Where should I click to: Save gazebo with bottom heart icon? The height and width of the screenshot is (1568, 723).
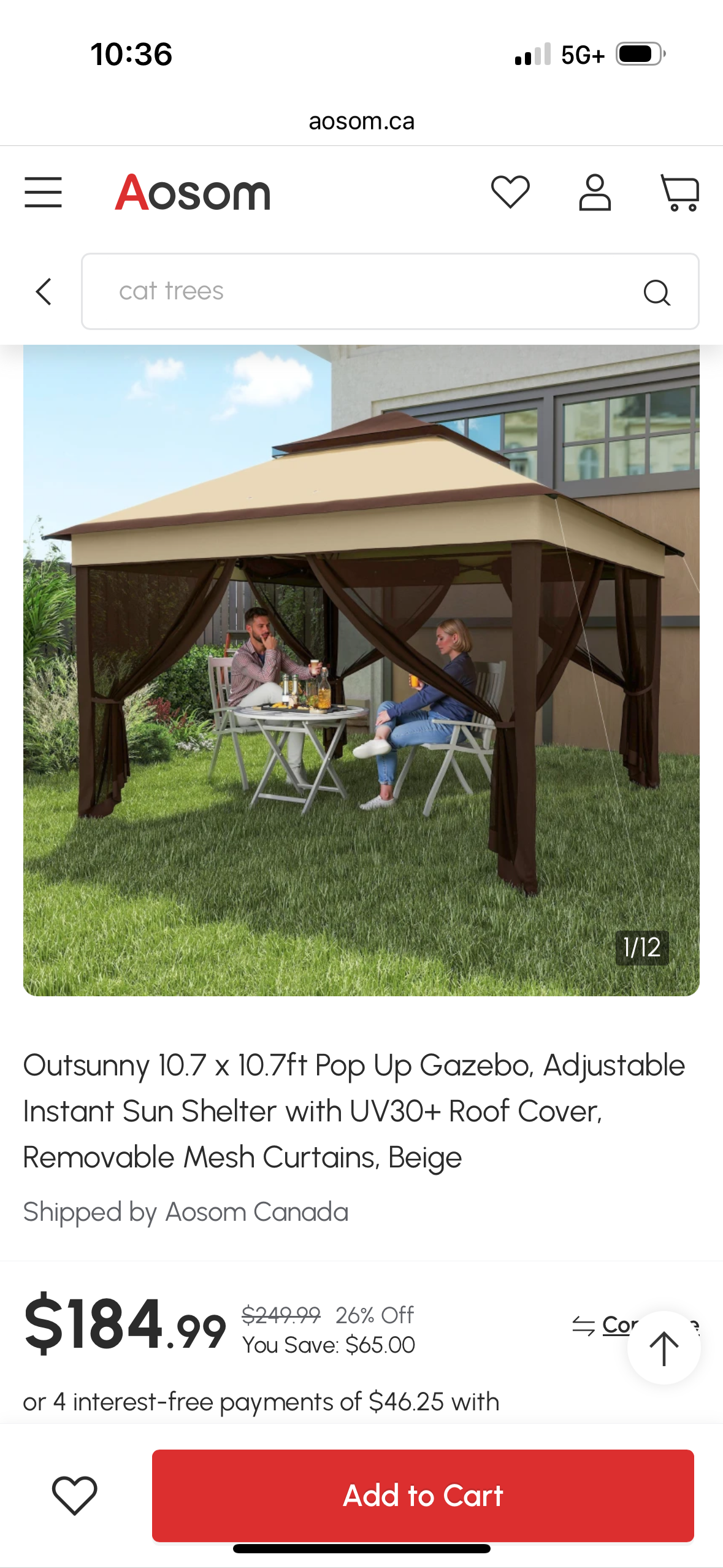pyautogui.click(x=75, y=1495)
